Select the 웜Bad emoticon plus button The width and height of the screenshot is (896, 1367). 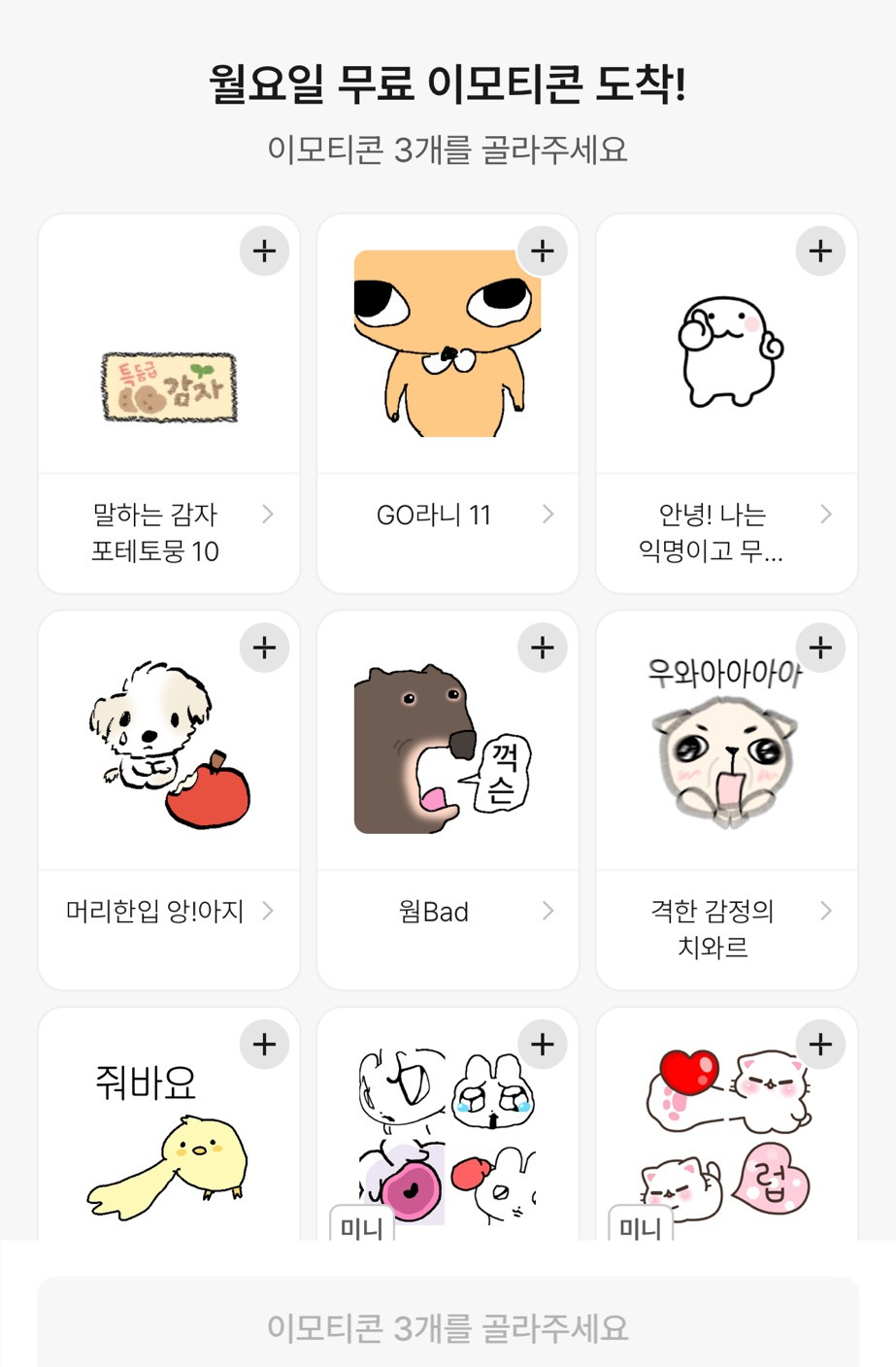543,648
